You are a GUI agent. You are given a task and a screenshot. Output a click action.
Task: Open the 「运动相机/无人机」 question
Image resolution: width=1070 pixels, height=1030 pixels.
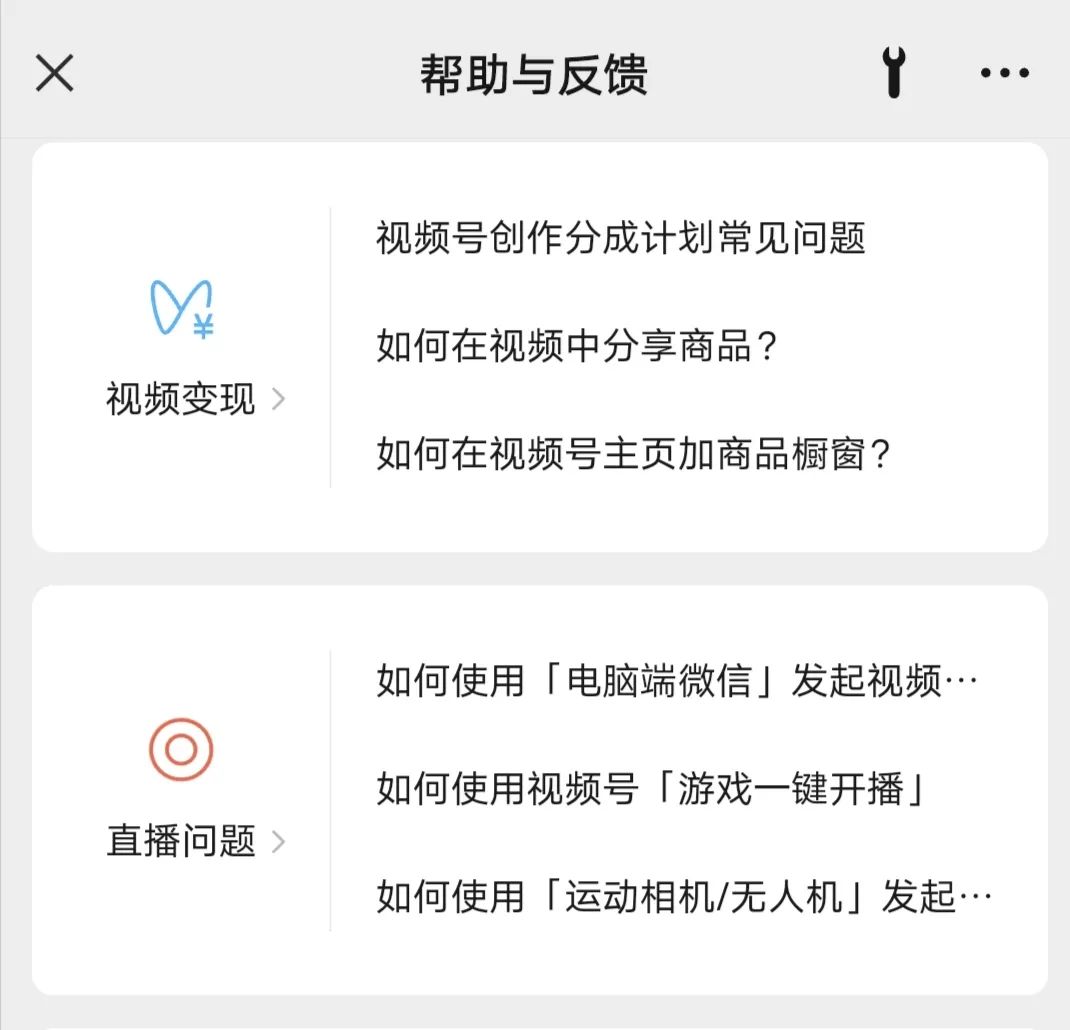(684, 897)
